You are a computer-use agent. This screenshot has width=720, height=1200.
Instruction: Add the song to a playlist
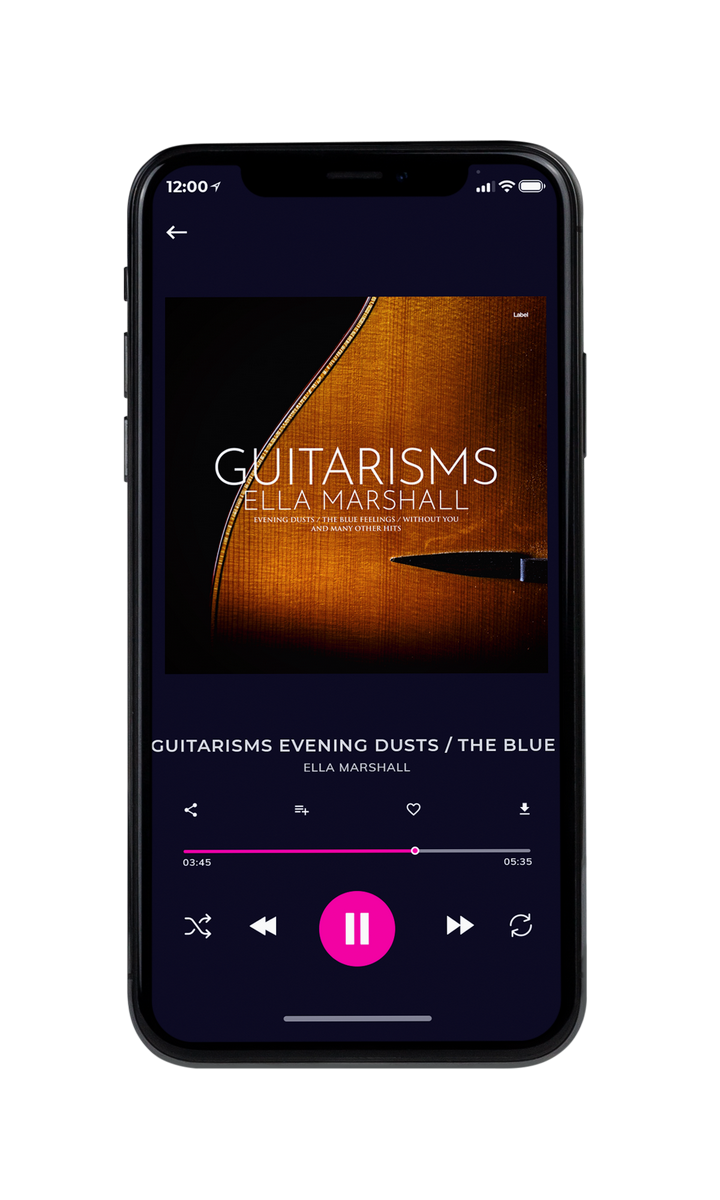(301, 810)
